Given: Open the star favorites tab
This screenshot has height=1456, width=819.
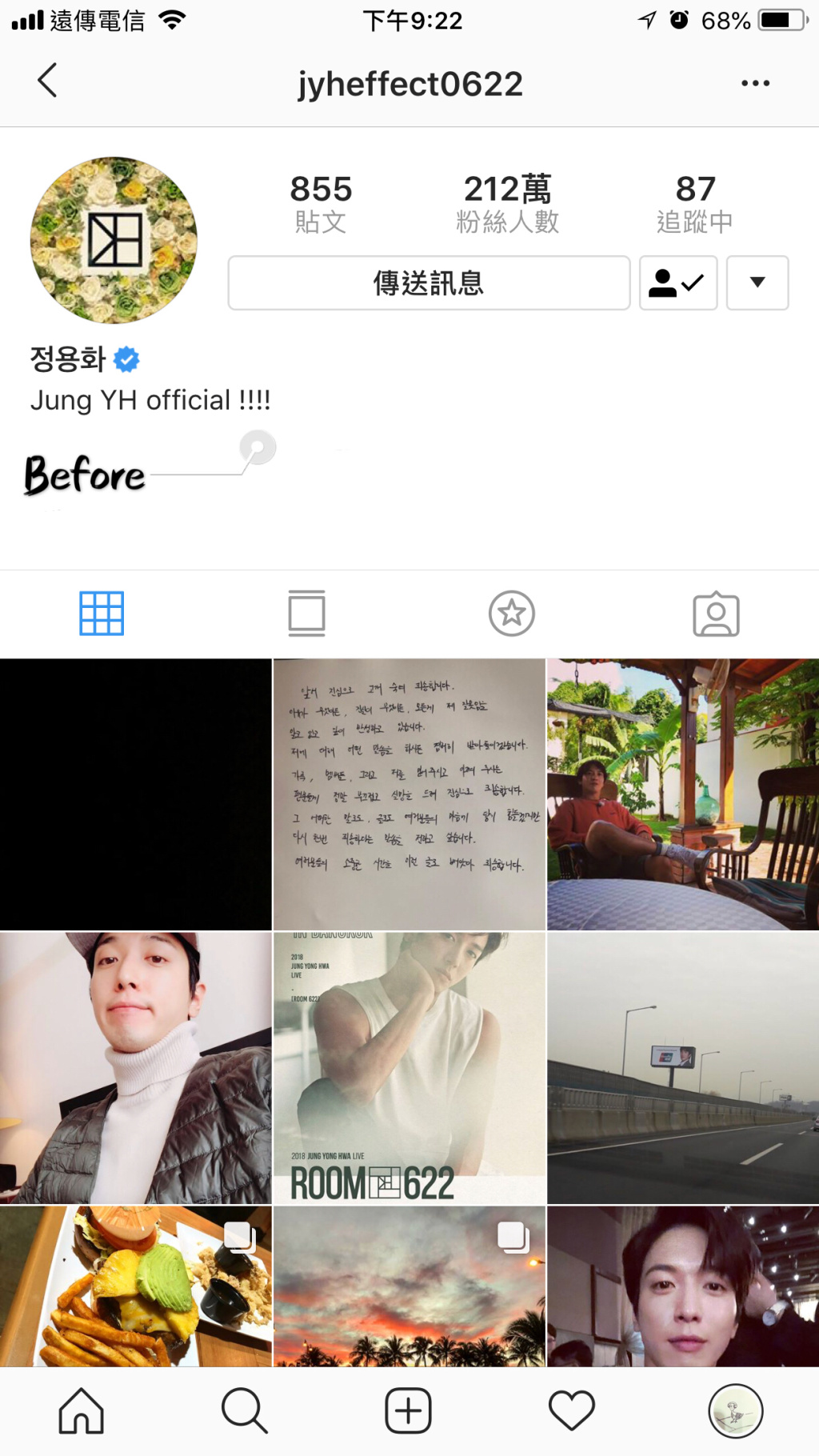Looking at the screenshot, I should tap(511, 614).
